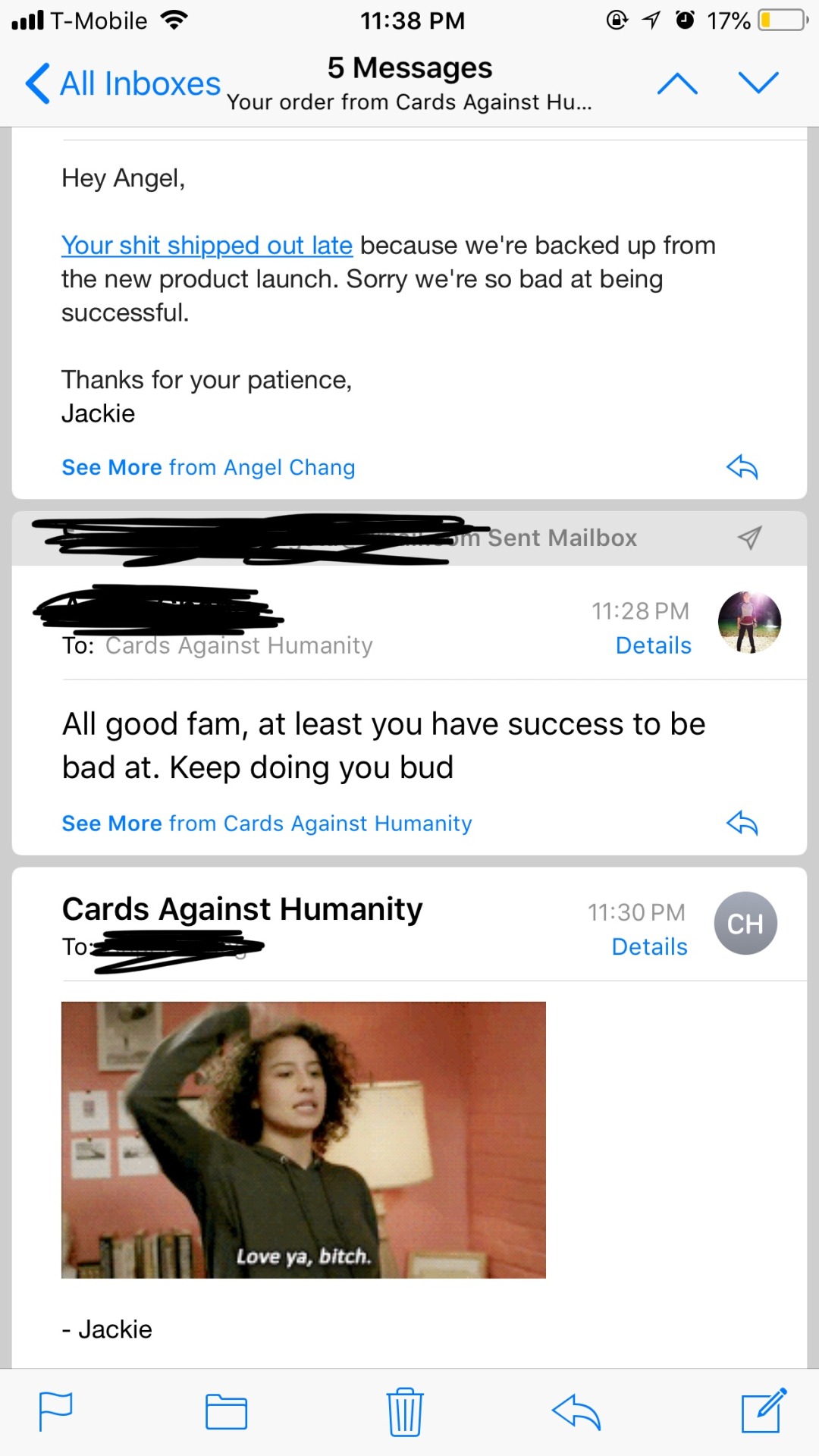Compose a new email

tap(763, 1410)
